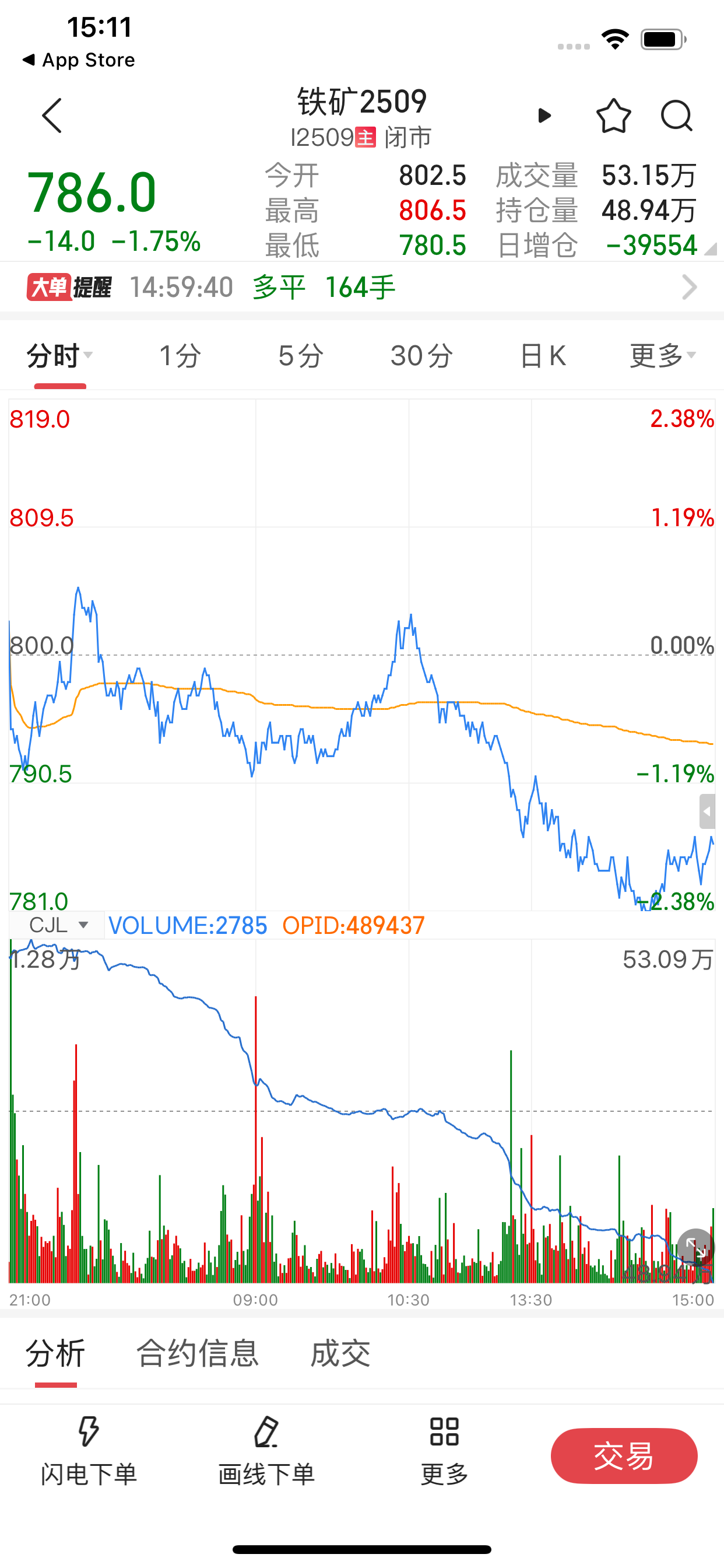This screenshot has height=1568, width=724.
Task: Tap the red 交易 trade button
Action: 624,1456
